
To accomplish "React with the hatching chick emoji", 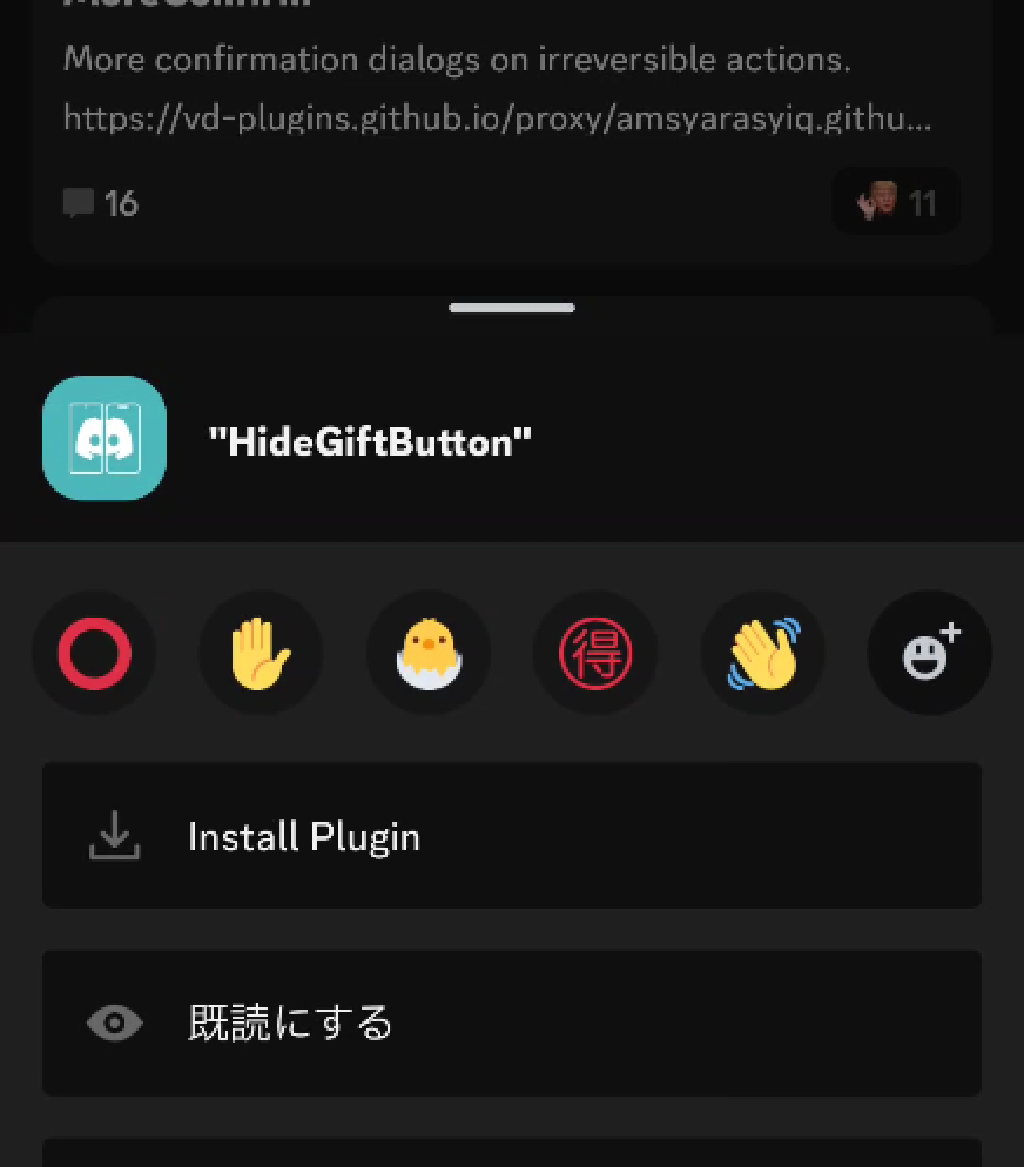I will click(x=428, y=653).
